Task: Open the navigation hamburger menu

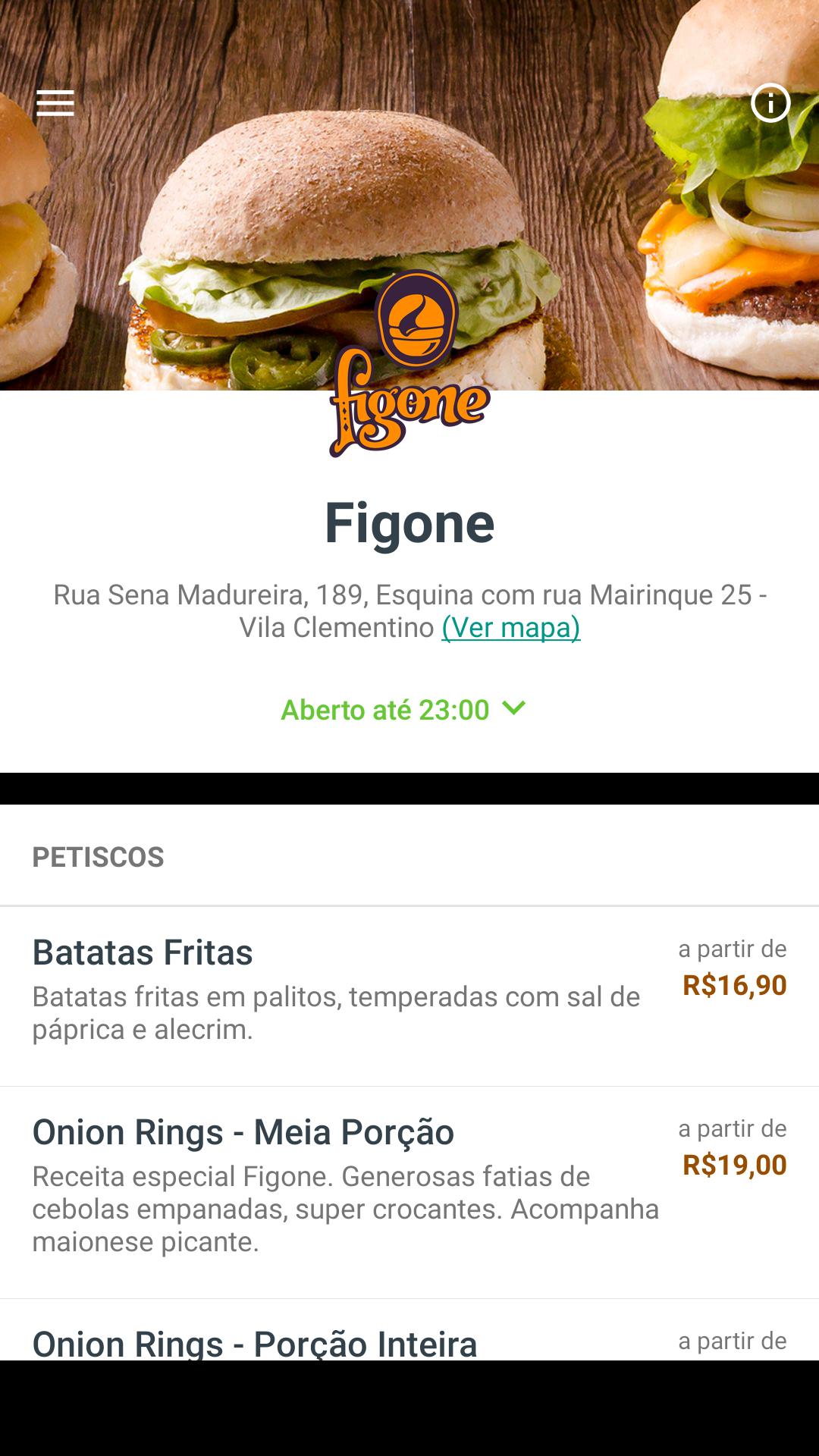Action: (x=55, y=104)
